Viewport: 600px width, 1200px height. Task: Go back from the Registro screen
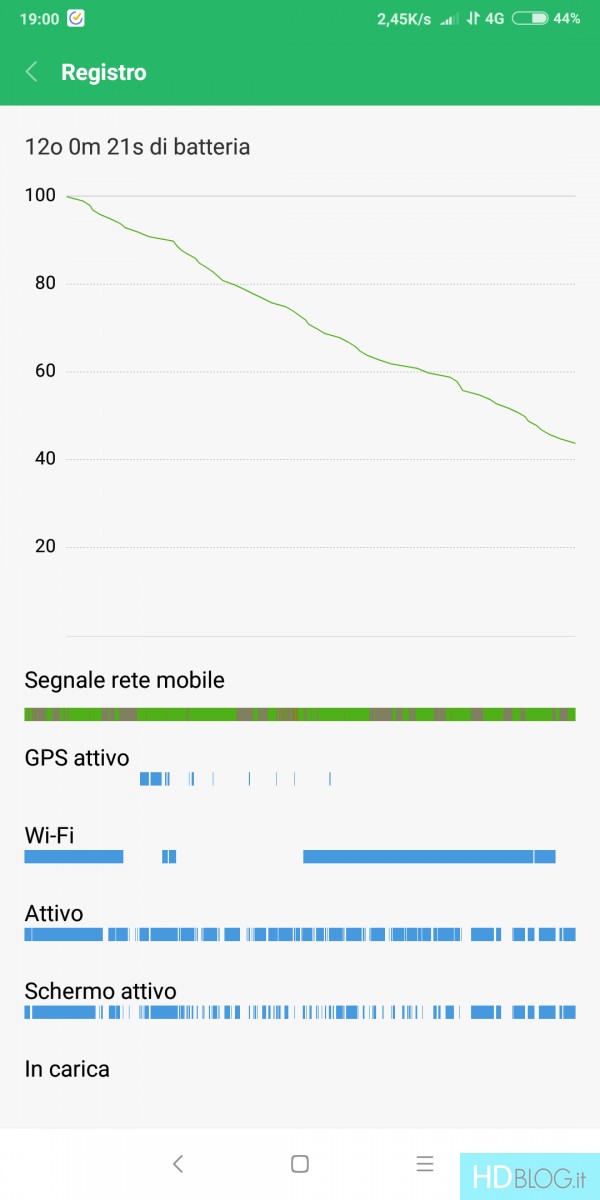tap(32, 72)
